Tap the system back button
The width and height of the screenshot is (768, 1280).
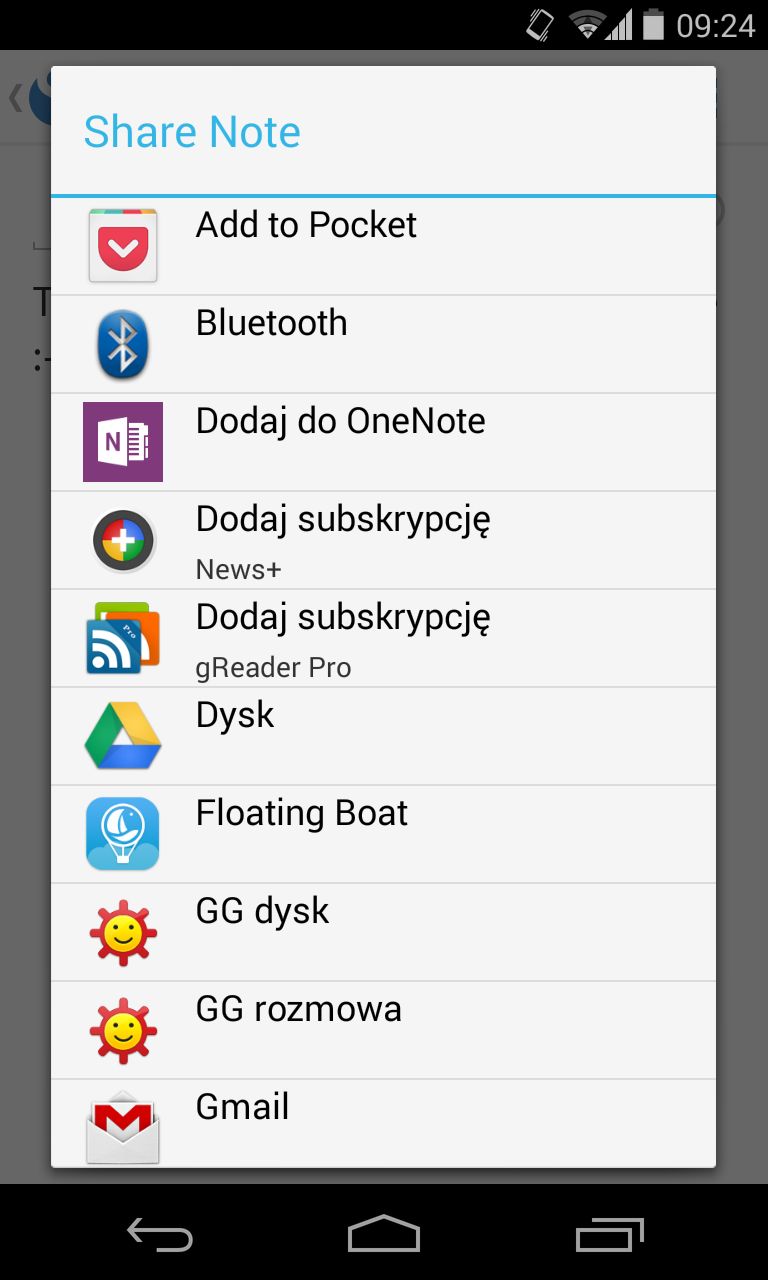coord(160,1234)
